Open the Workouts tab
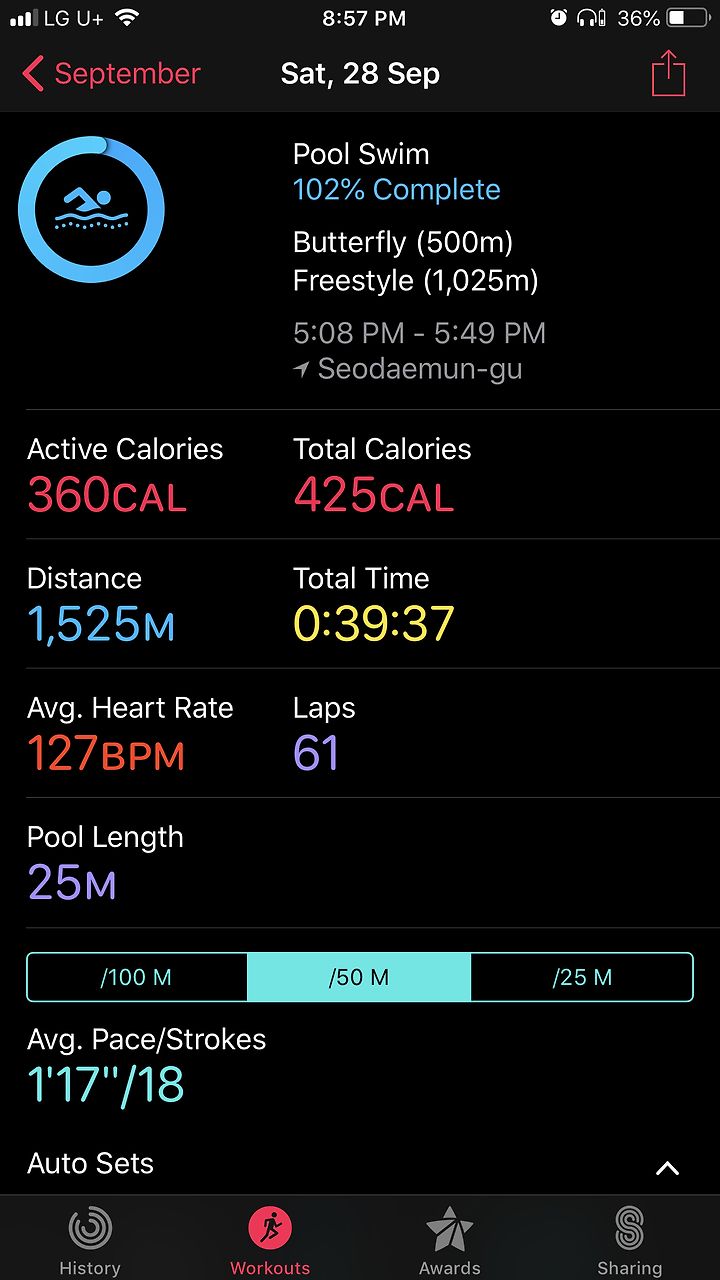The height and width of the screenshot is (1280, 720). (x=270, y=1241)
